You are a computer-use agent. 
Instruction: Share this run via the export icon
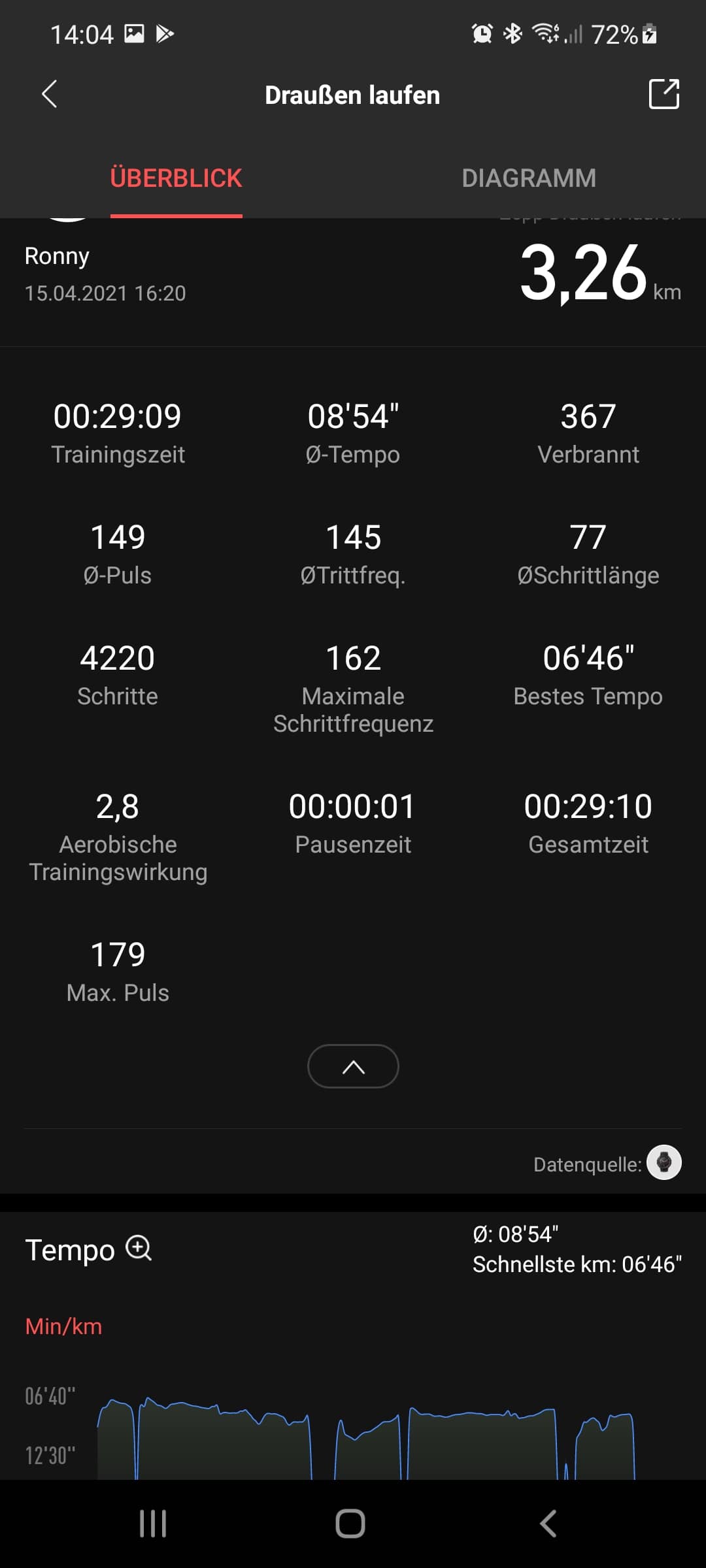pyautogui.click(x=664, y=94)
